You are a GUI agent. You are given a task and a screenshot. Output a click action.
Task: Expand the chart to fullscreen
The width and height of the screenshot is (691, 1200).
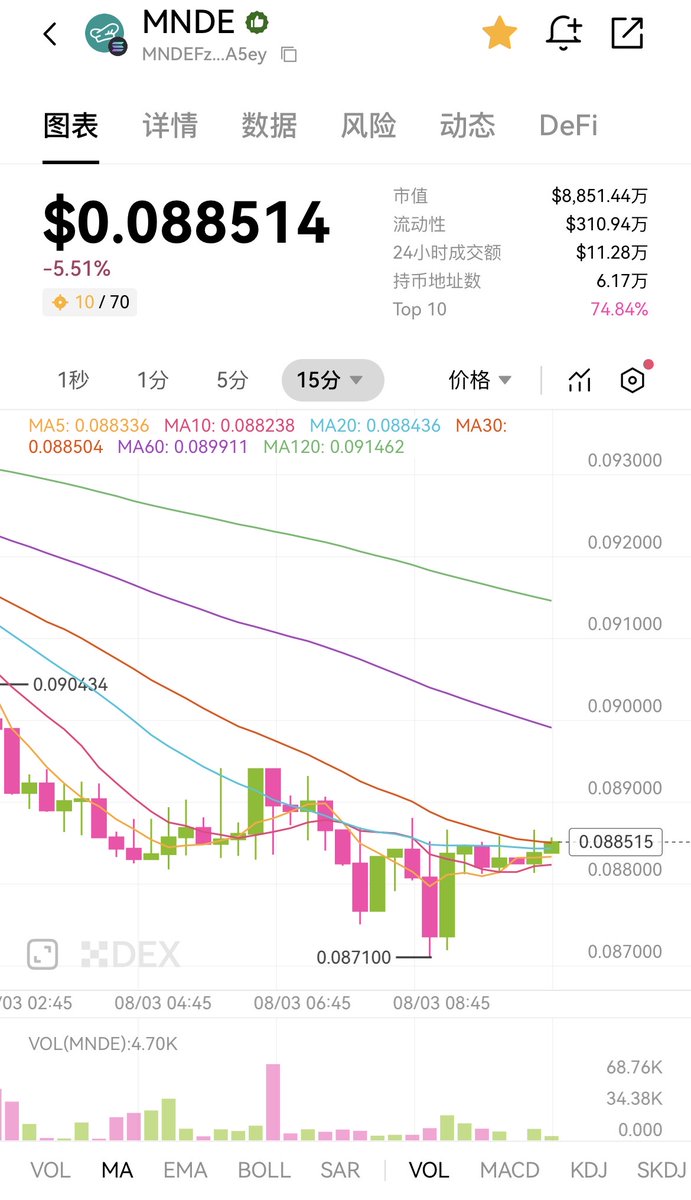42,954
